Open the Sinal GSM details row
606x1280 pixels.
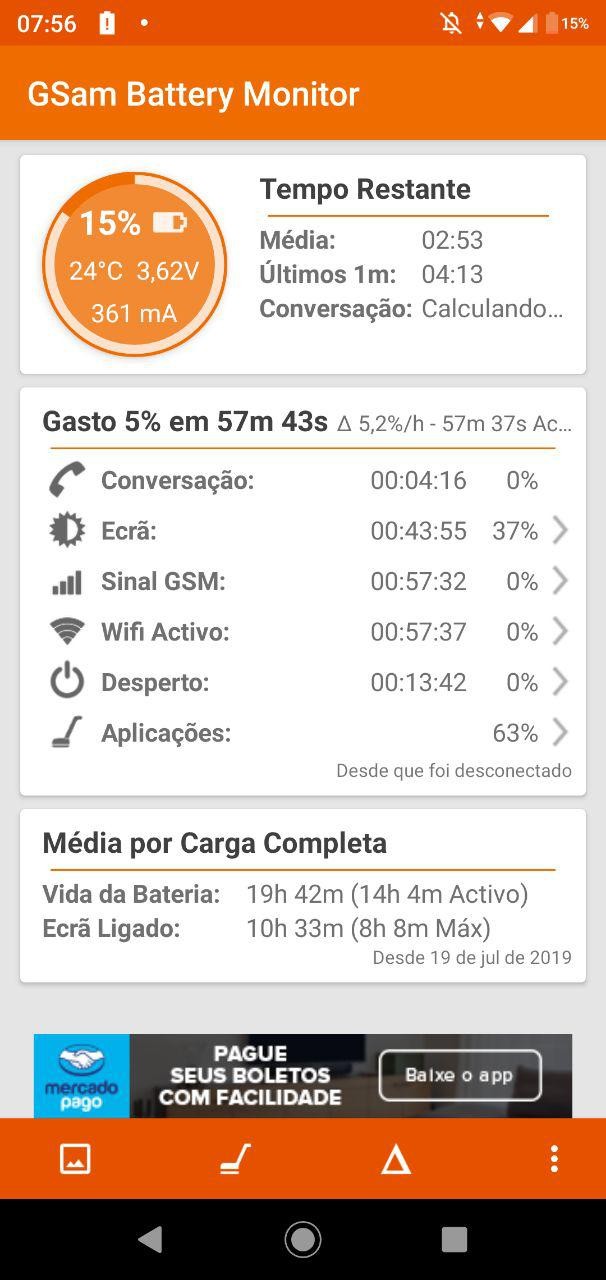click(x=303, y=581)
